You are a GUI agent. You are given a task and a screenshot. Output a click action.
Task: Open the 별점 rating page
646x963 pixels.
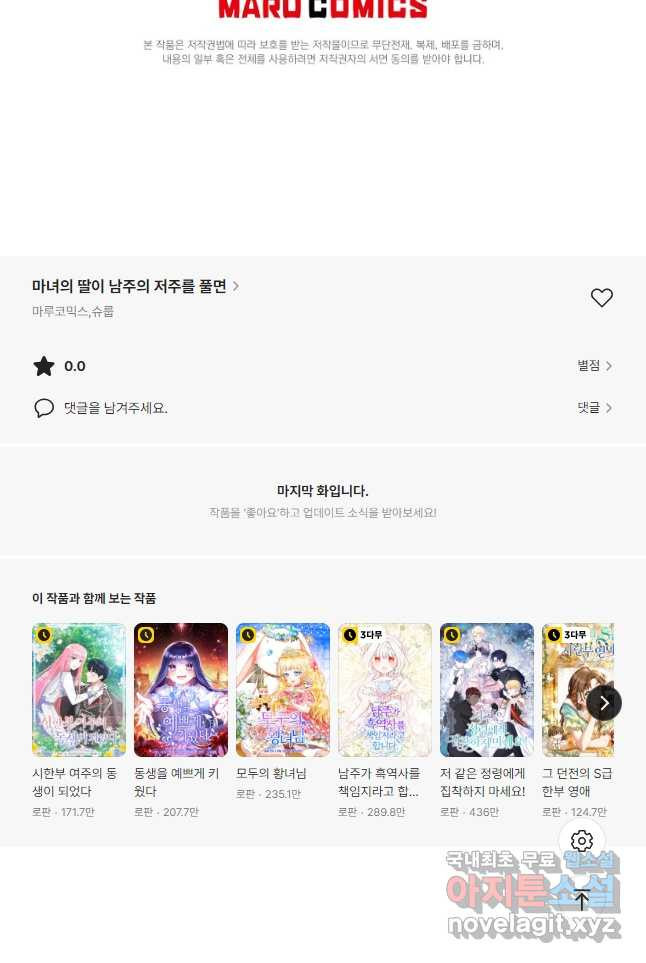594,366
